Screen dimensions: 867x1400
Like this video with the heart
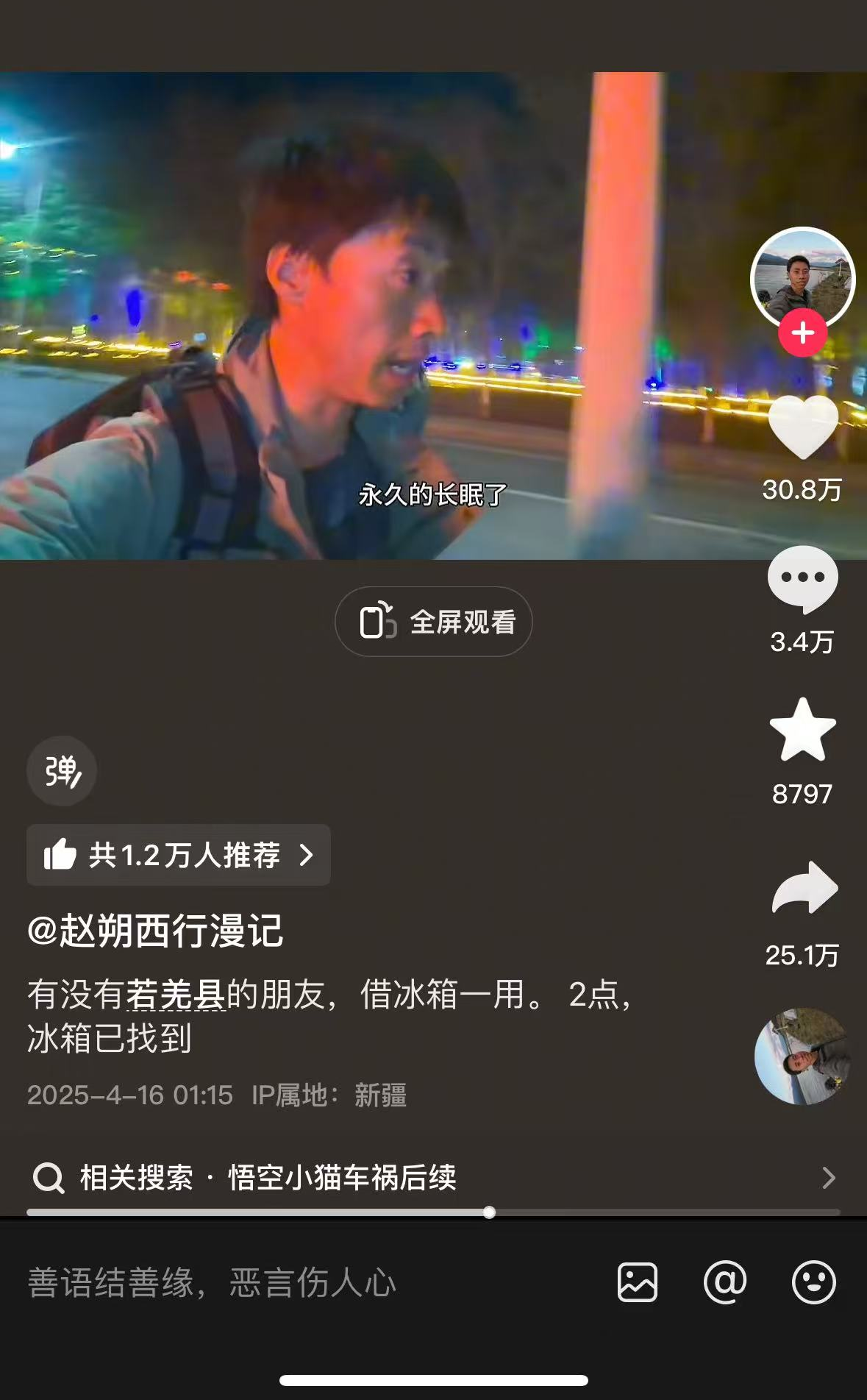coord(802,427)
